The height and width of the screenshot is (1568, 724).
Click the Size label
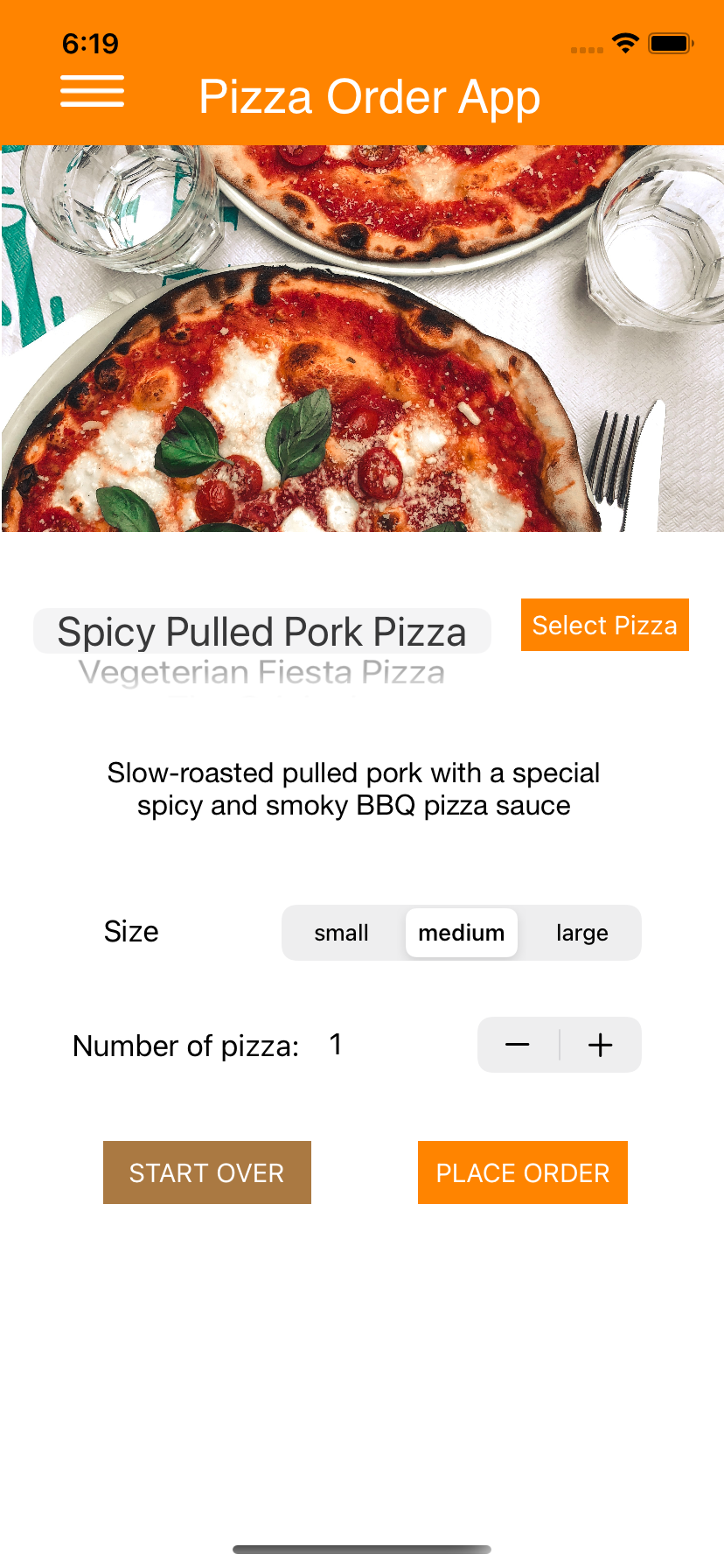pyautogui.click(x=131, y=932)
